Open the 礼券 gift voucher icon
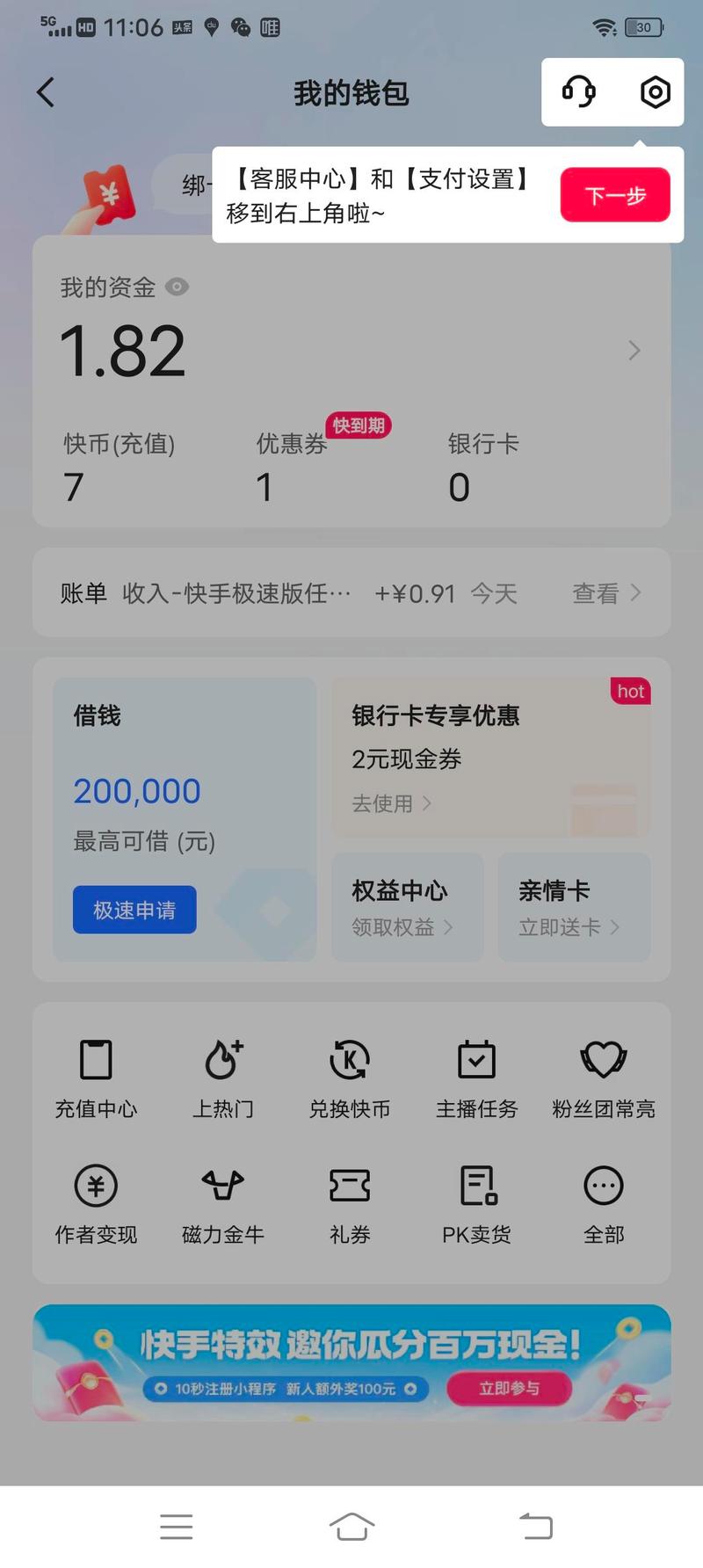 click(x=349, y=1201)
